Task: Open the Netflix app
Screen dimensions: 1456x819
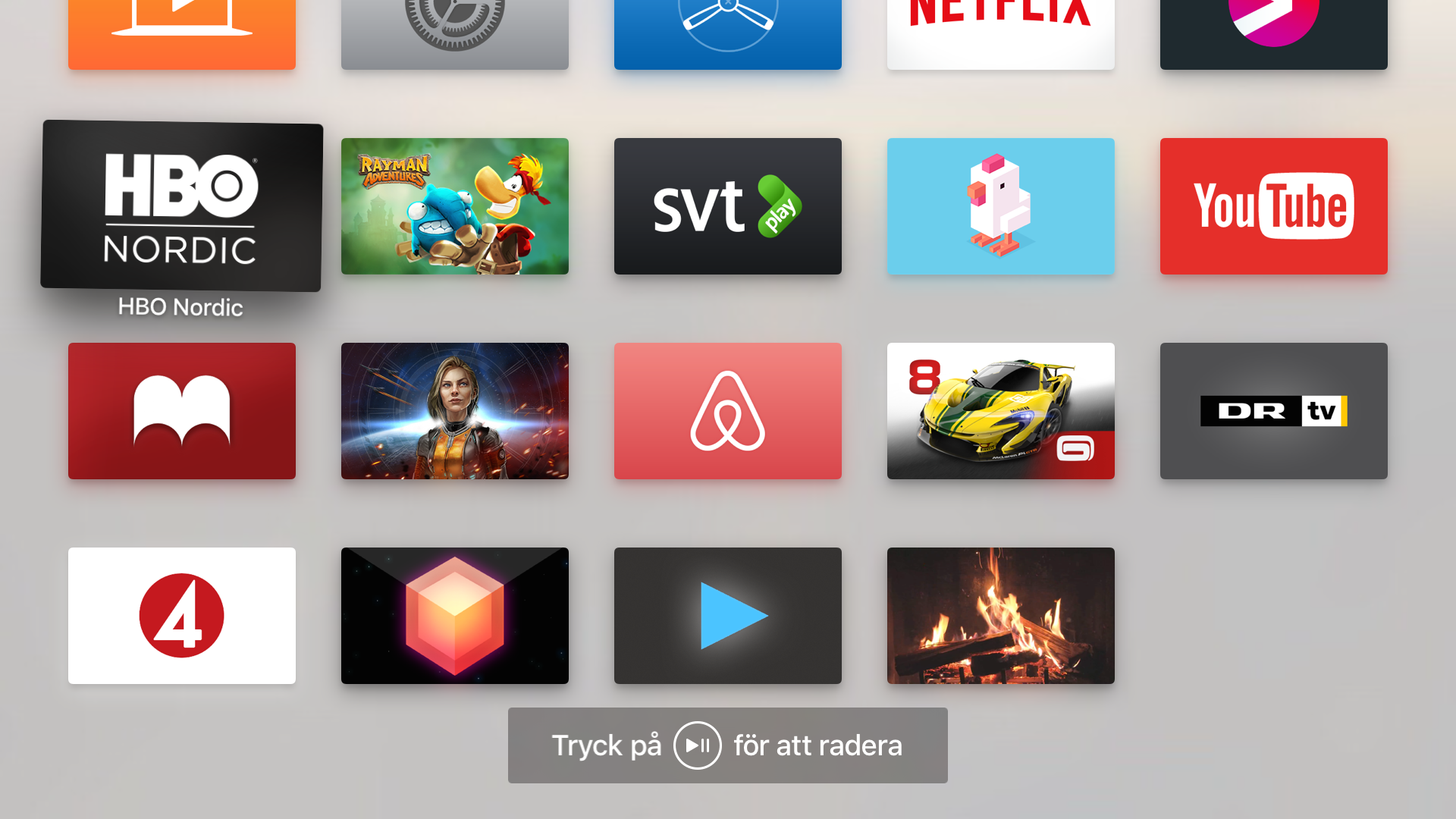Action: point(1001,34)
